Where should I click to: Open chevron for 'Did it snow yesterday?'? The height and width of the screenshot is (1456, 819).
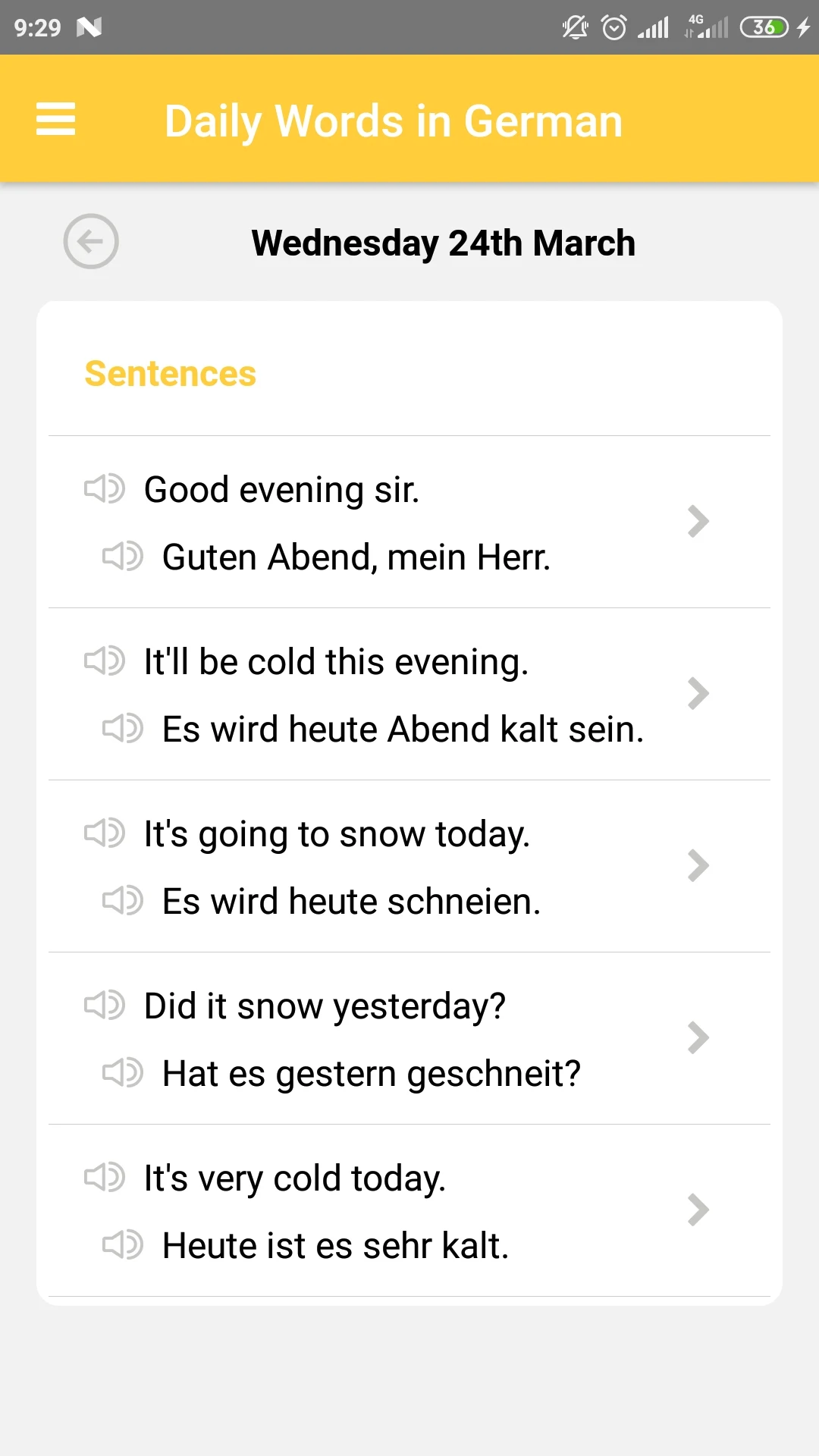click(697, 1037)
